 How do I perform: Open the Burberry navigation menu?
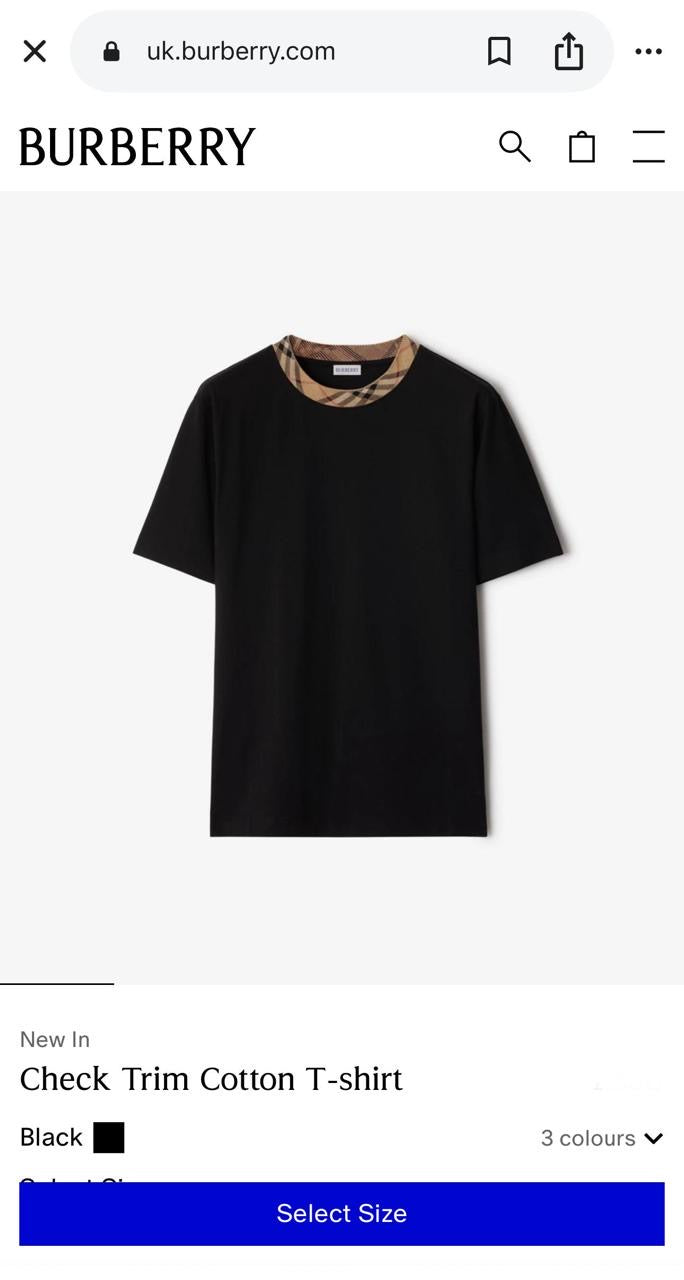(x=648, y=147)
